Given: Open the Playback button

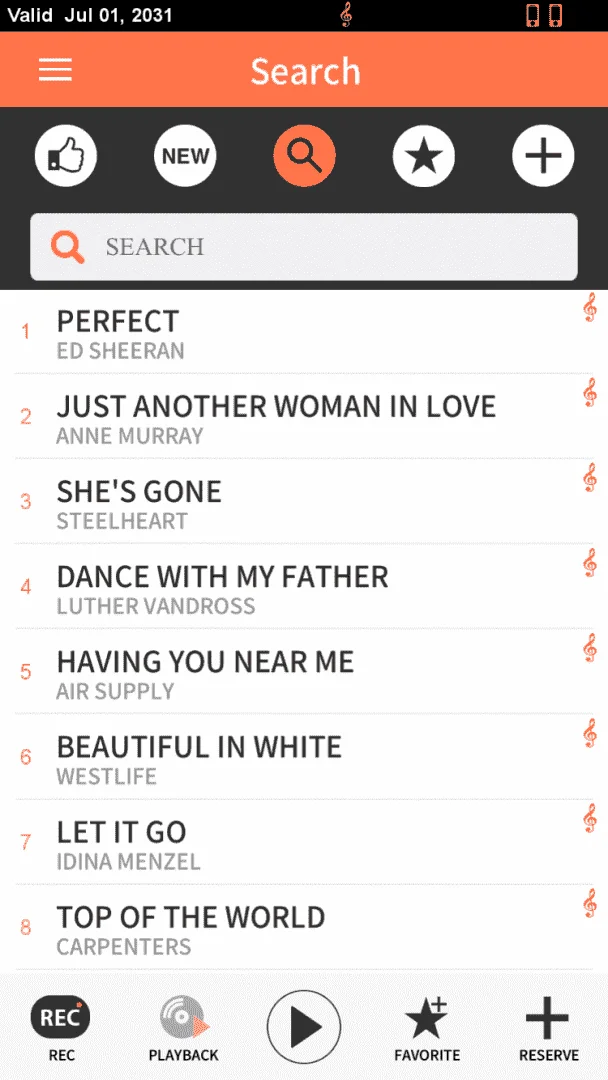Looking at the screenshot, I should click(x=184, y=1028).
